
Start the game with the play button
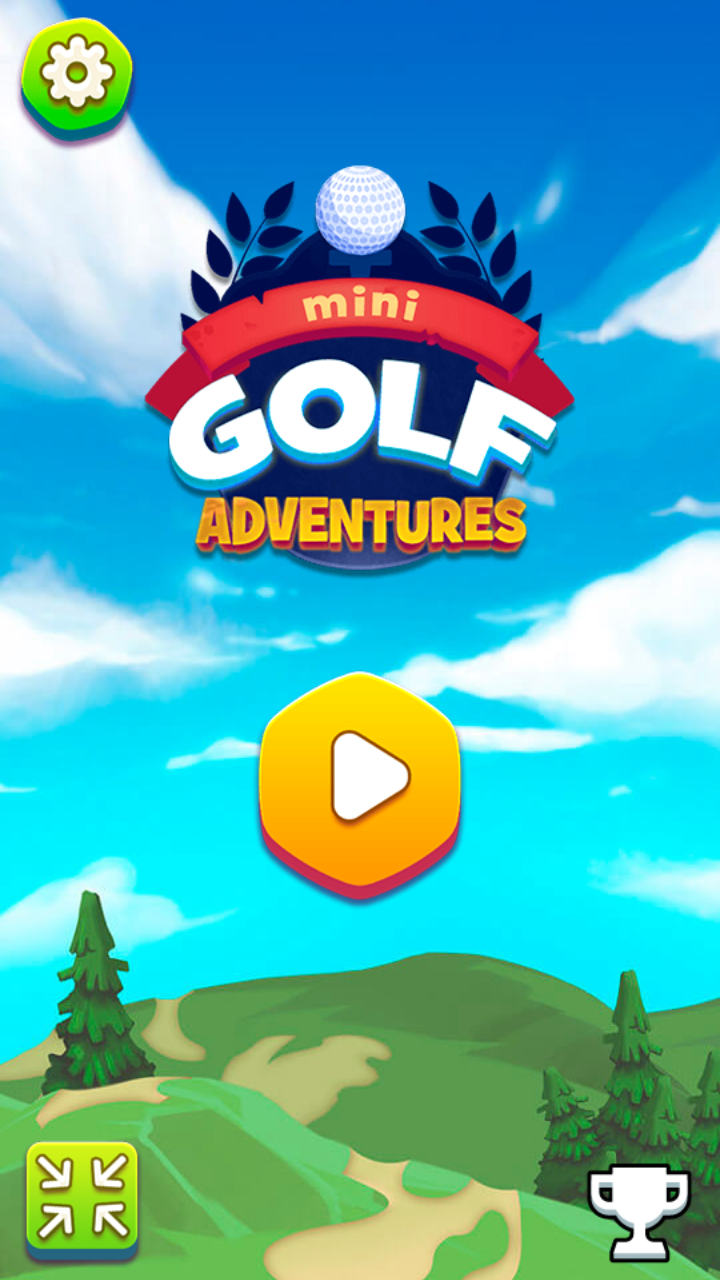point(360,785)
